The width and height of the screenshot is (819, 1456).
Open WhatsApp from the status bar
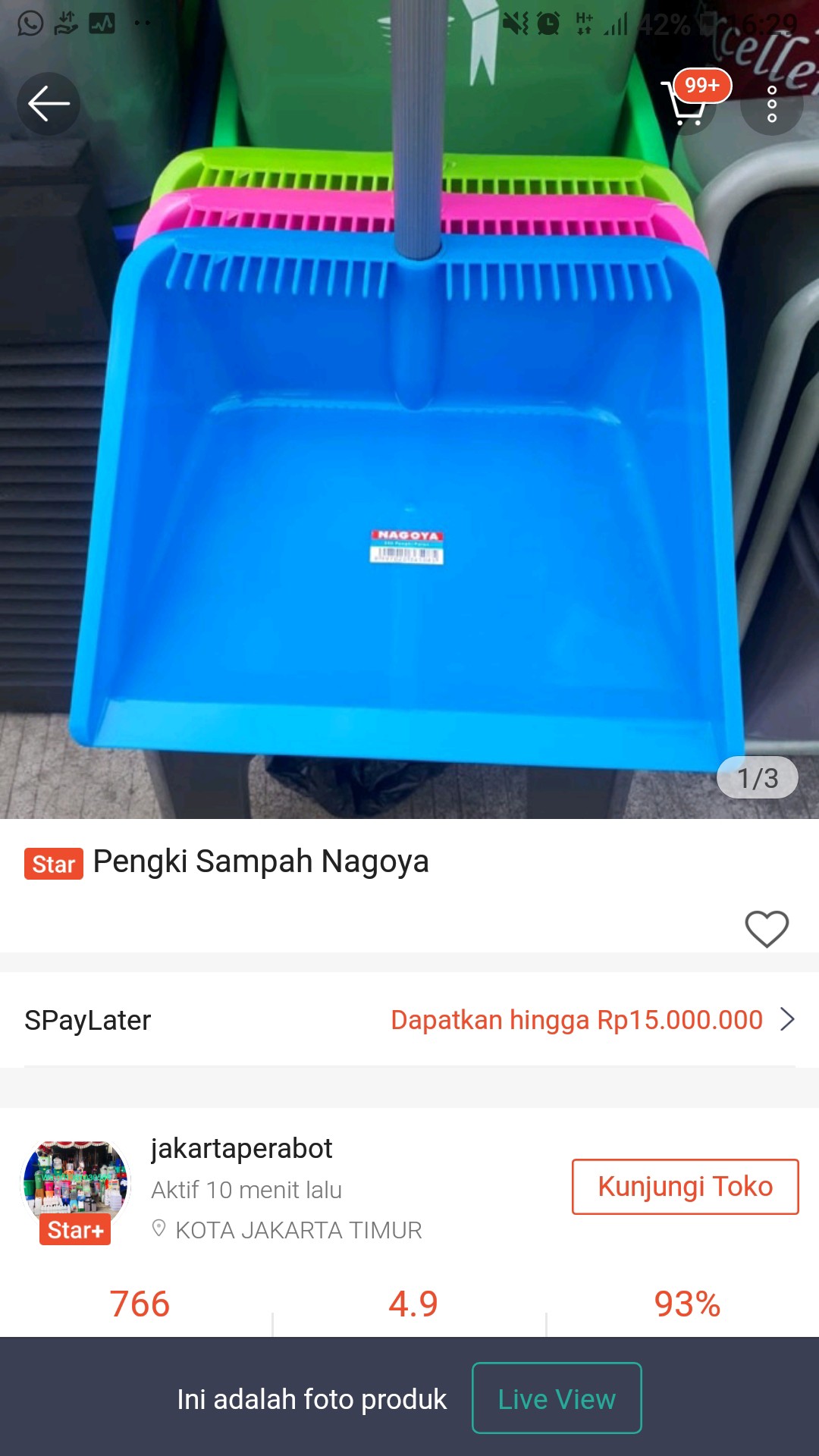click(30, 23)
